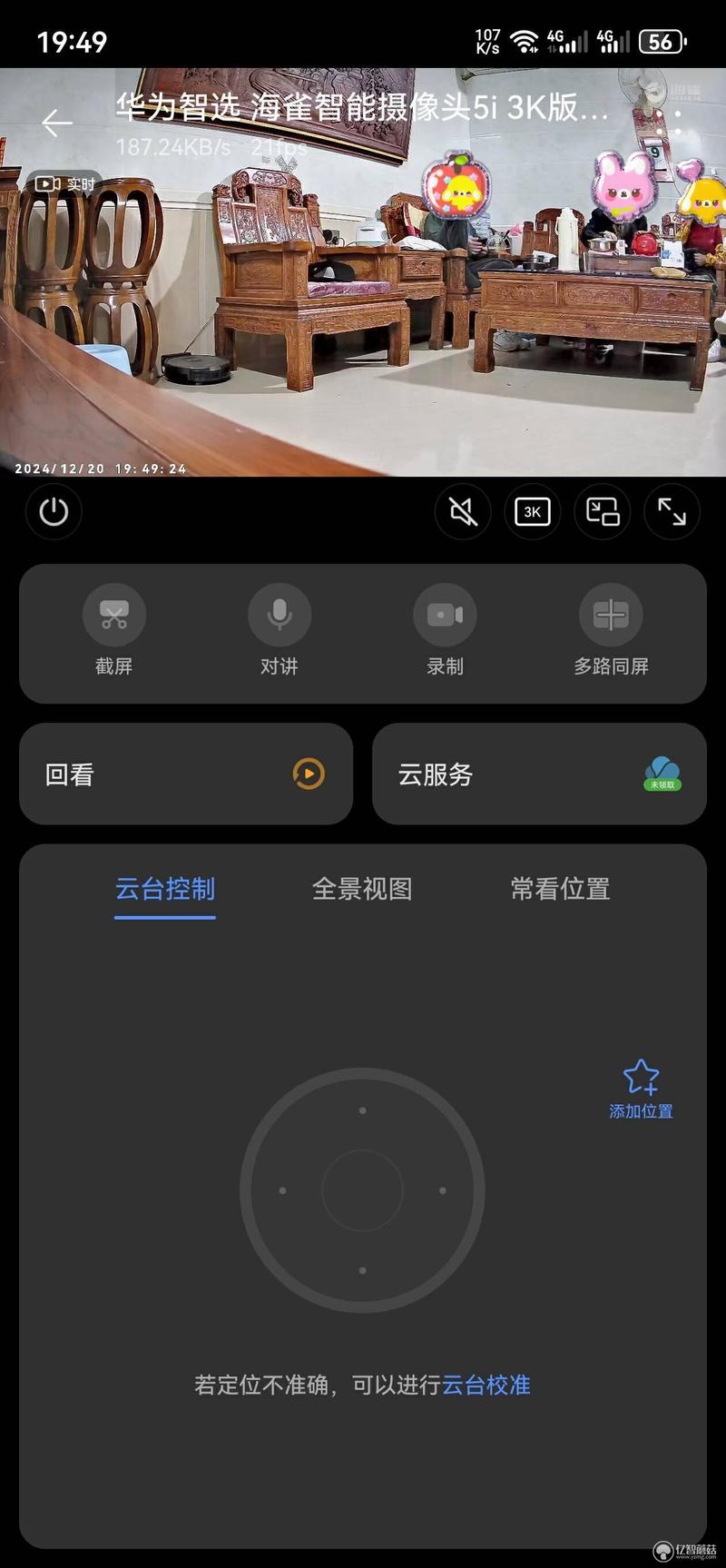This screenshot has width=726, height=1568.
Task: Rotate camera up with the joystick
Action: coord(362,1110)
